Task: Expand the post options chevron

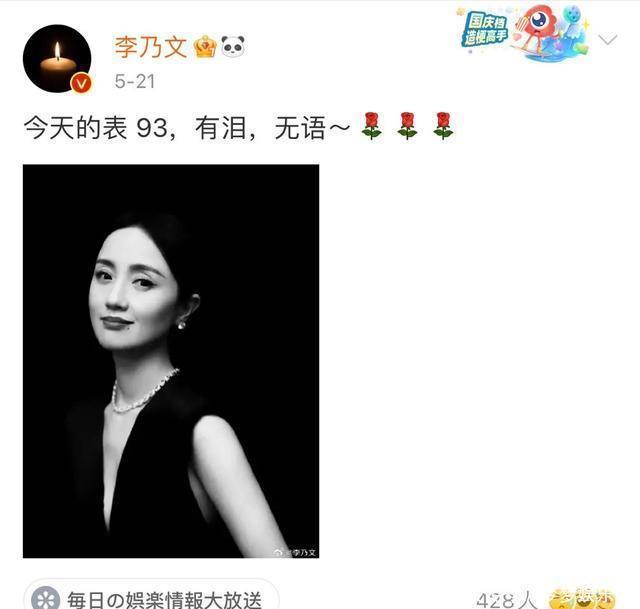Action: [x=608, y=41]
